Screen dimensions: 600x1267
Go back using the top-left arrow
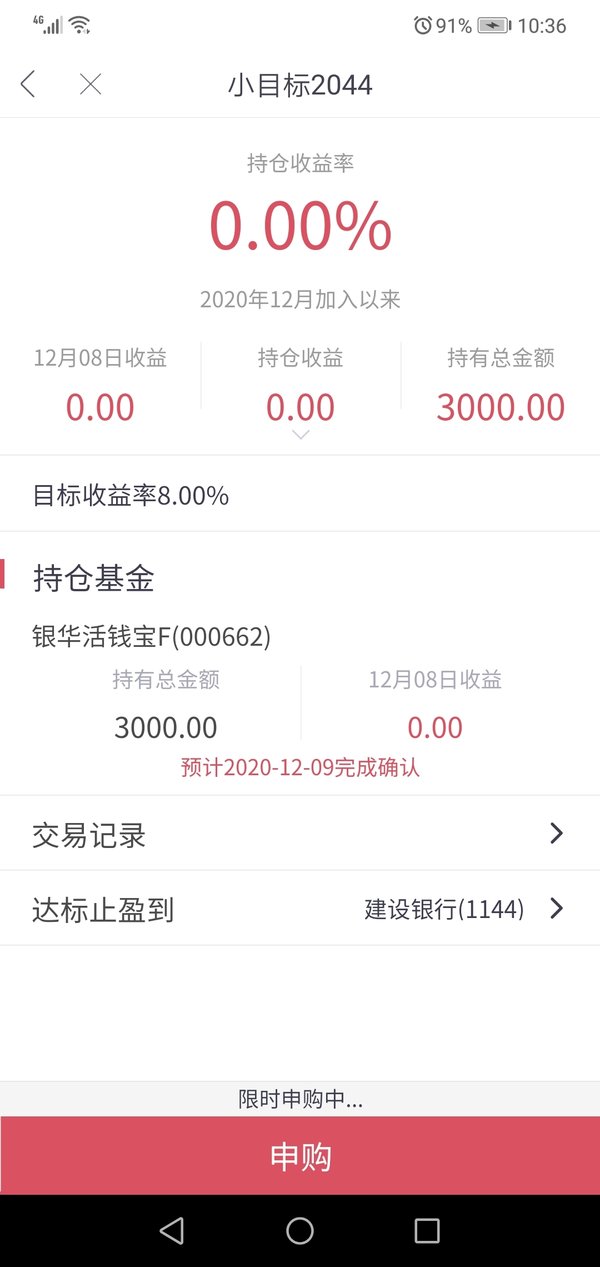tap(28, 85)
